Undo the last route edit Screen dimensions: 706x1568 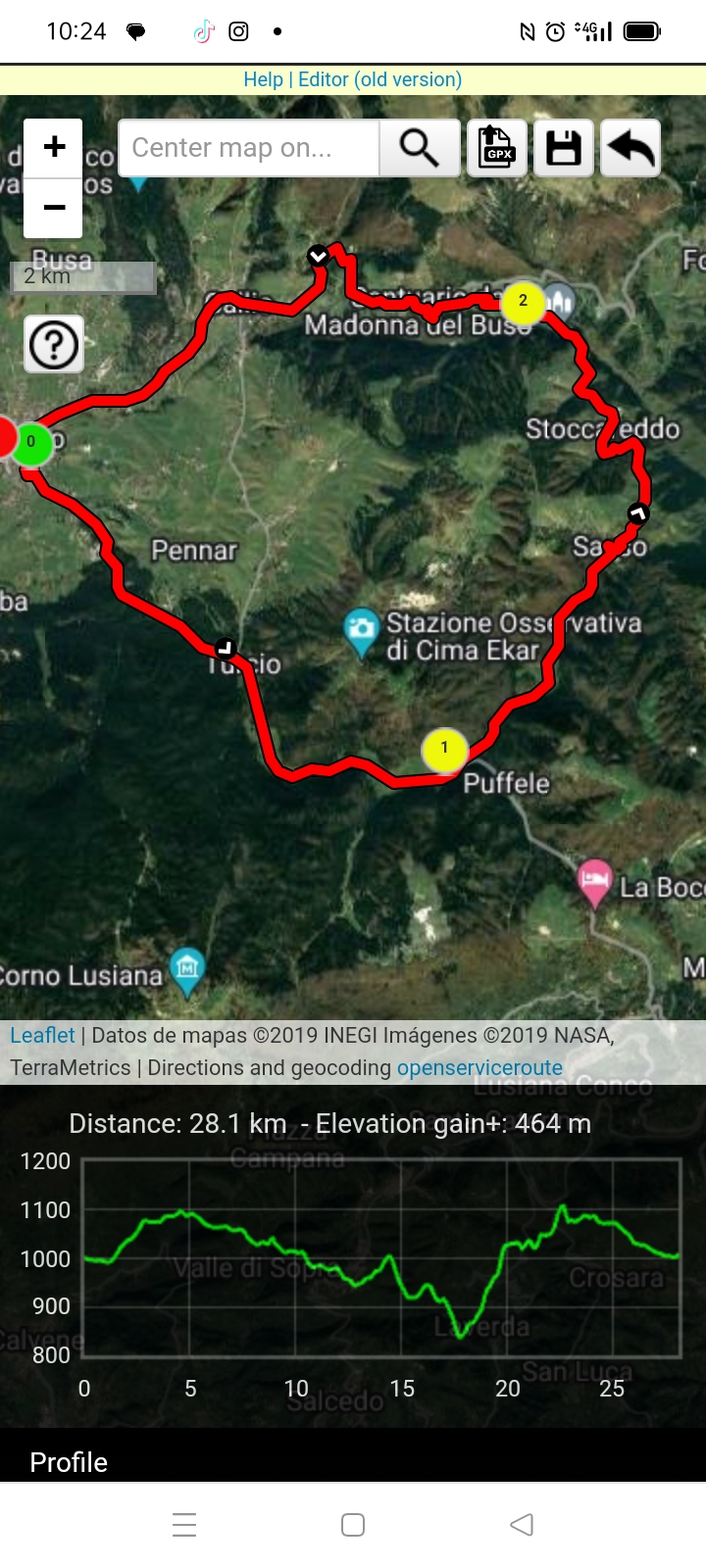(630, 148)
